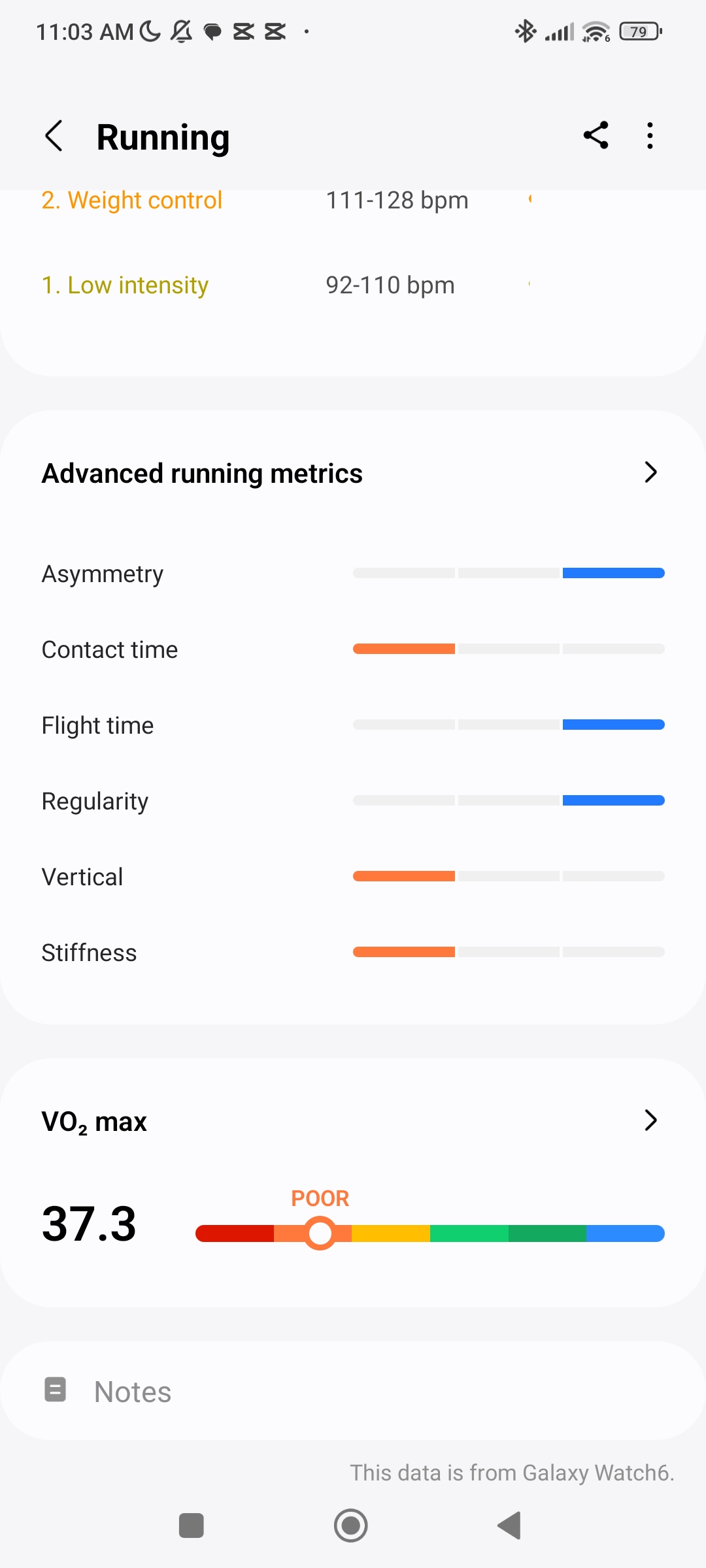This screenshot has height=1568, width=706.
Task: Open the three-dot overflow menu
Action: coord(649,136)
